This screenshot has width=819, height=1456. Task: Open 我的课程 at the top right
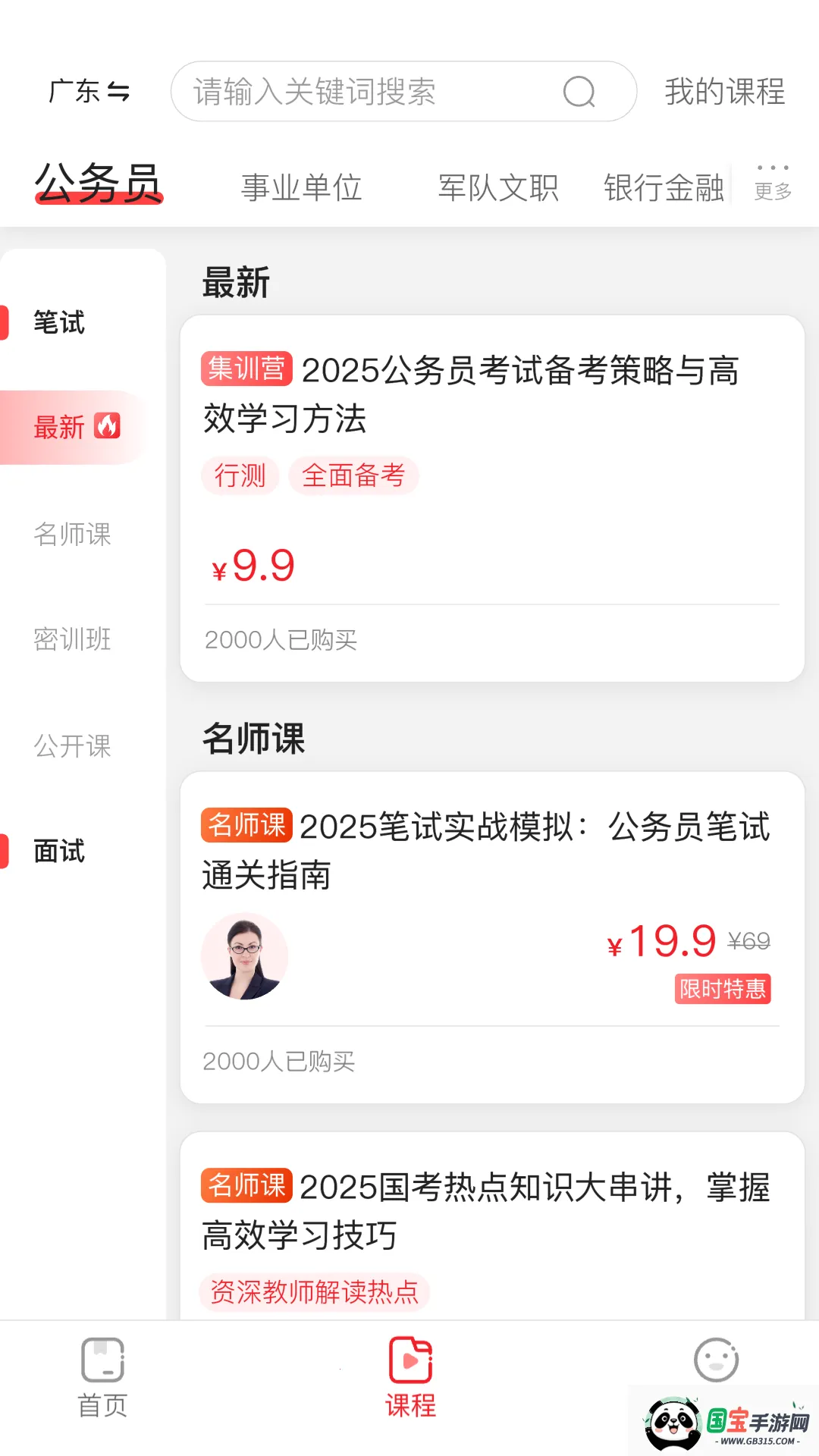click(723, 92)
